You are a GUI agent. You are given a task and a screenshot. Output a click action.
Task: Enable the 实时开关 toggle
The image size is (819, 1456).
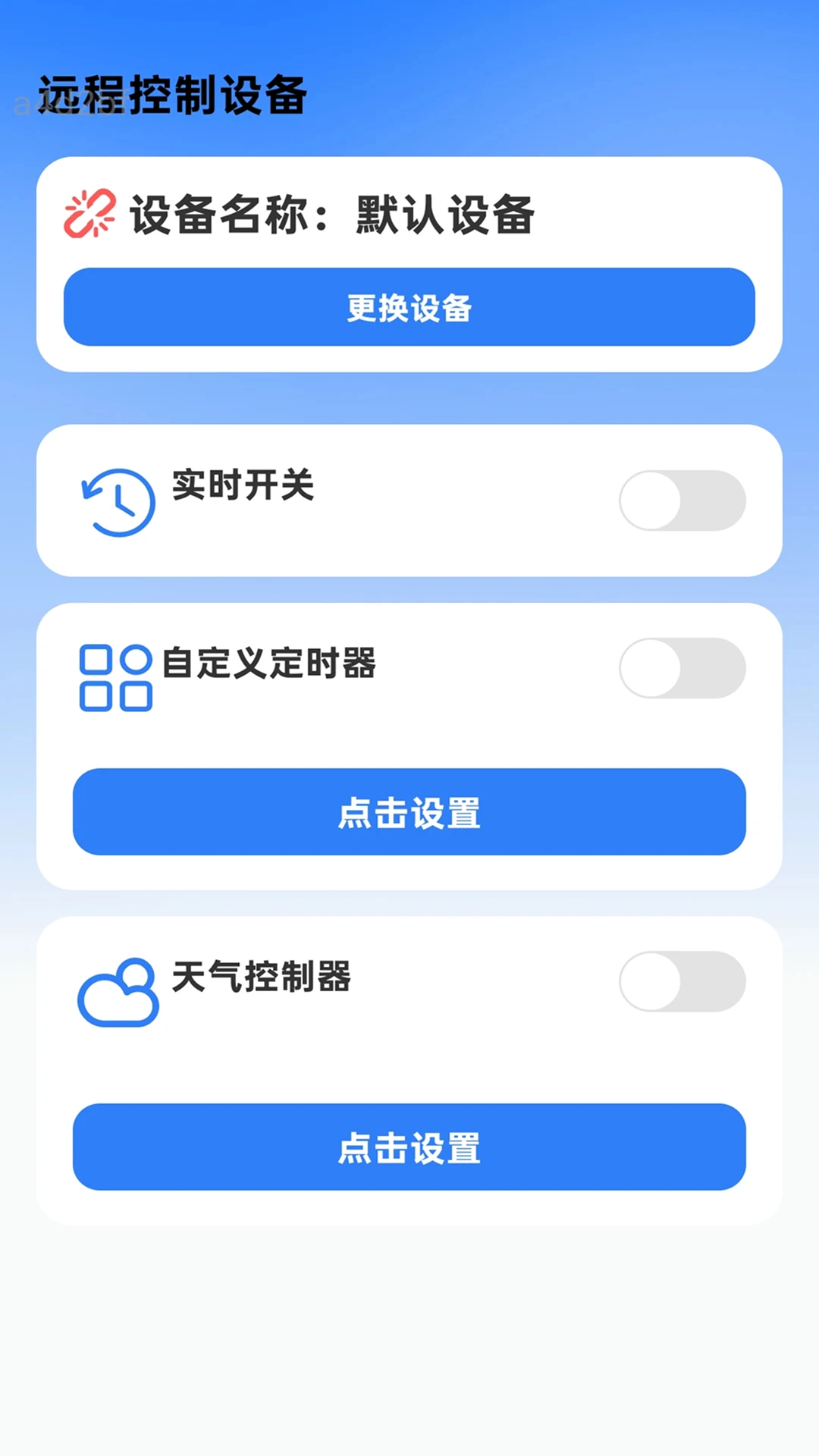(x=681, y=500)
